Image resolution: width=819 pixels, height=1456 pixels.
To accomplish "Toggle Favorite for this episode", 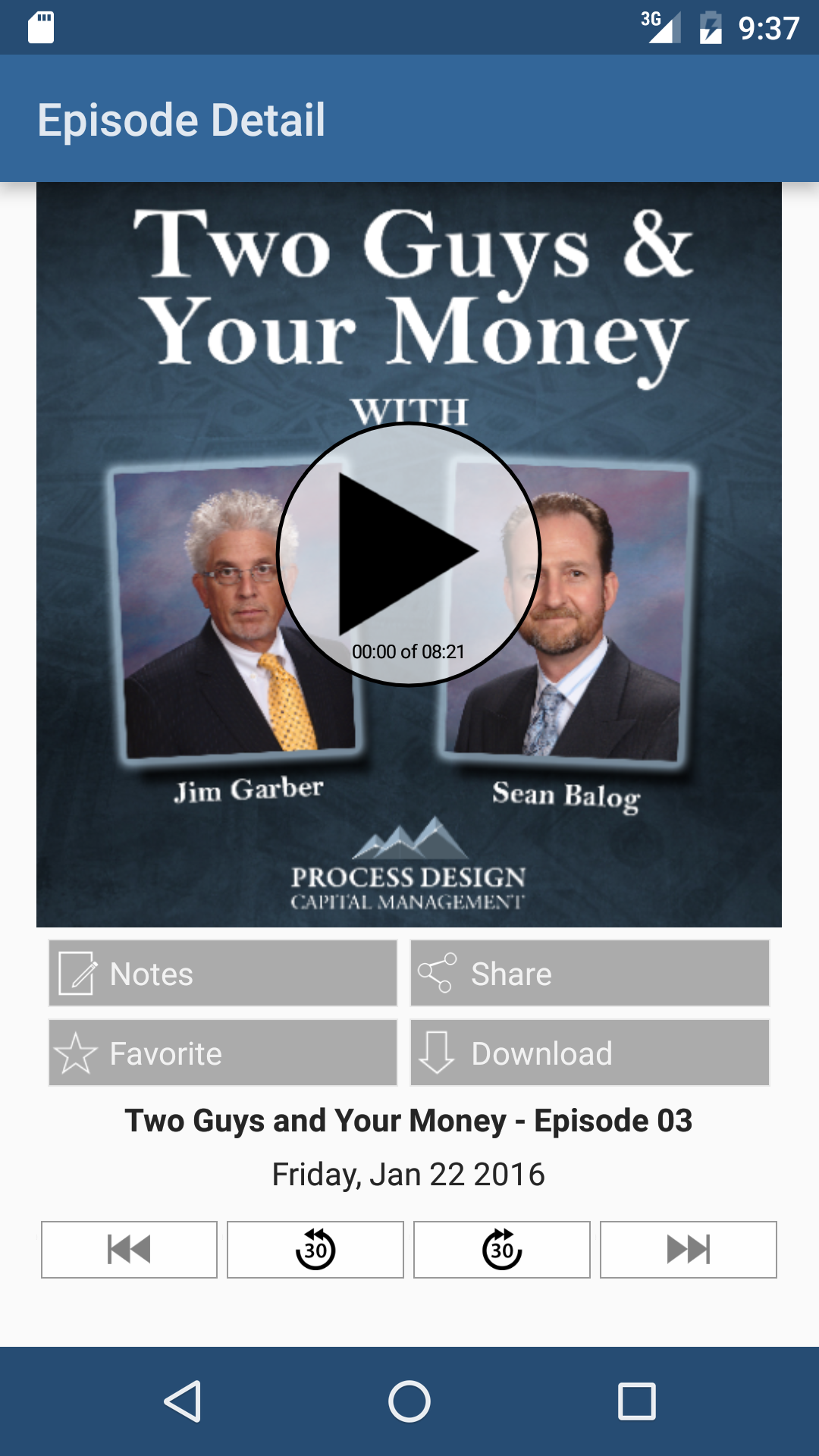I will coord(221,1053).
